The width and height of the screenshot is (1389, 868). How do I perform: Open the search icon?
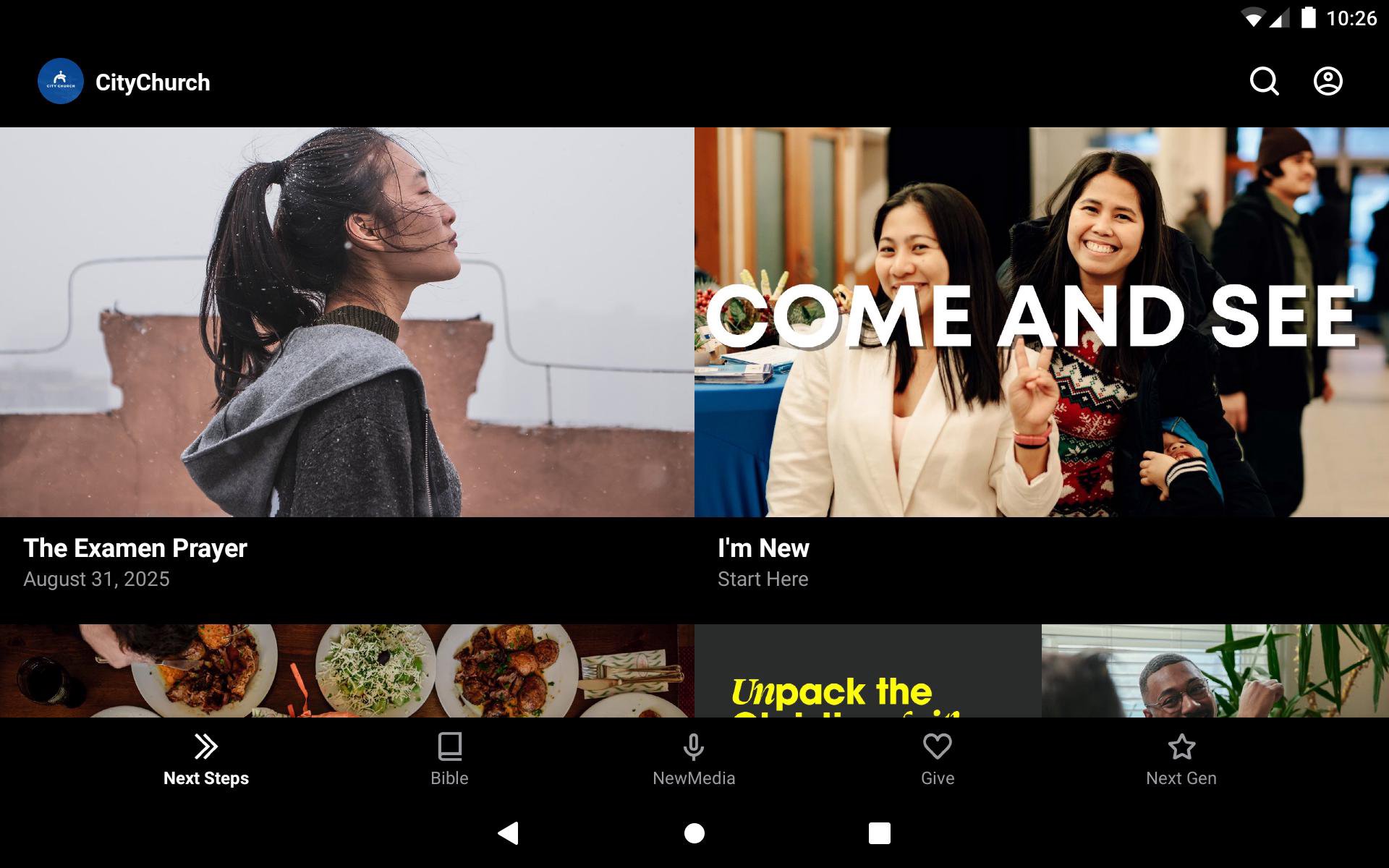1264,82
